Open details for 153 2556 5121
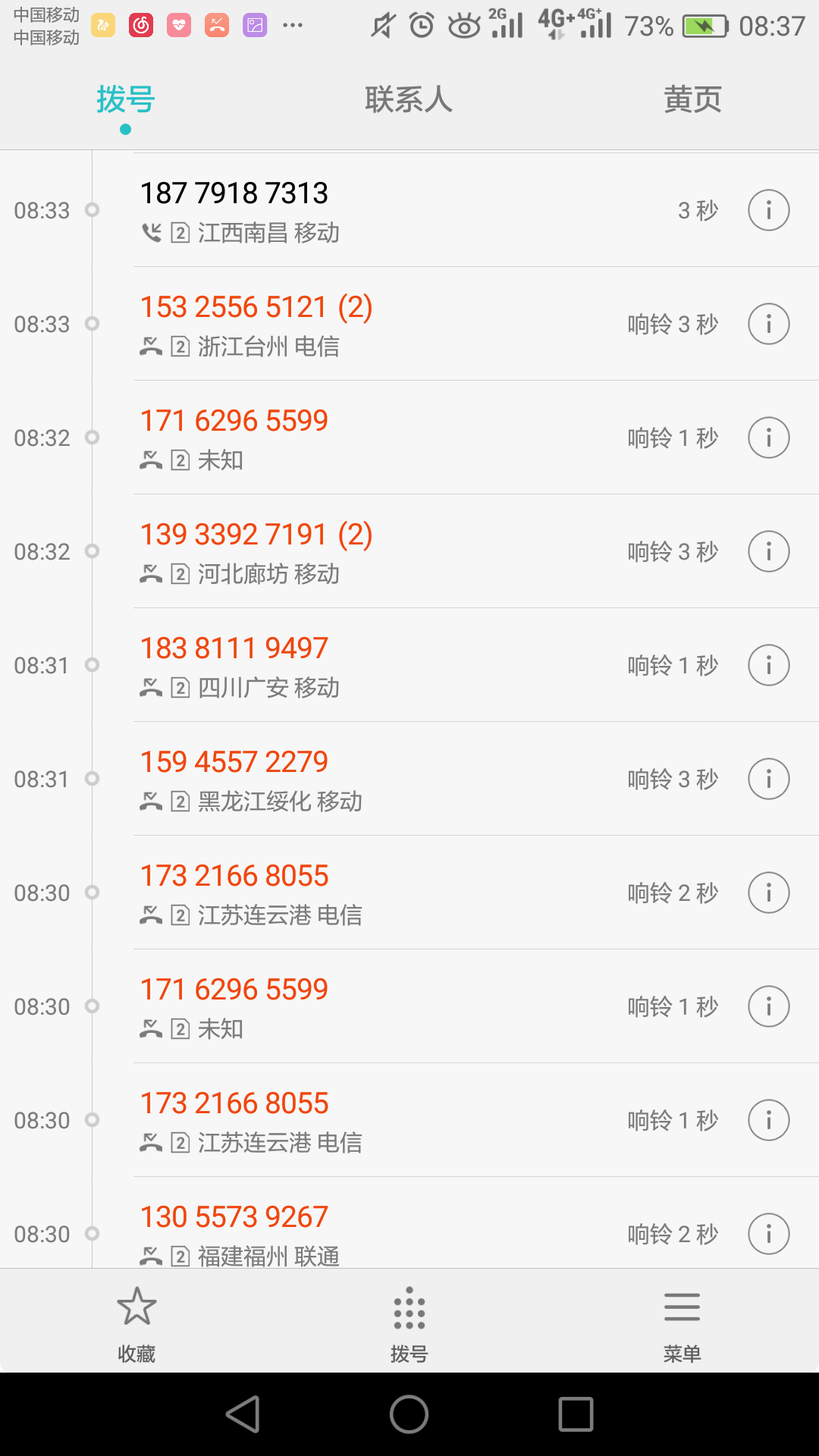The height and width of the screenshot is (1456, 819). pyautogui.click(x=768, y=324)
